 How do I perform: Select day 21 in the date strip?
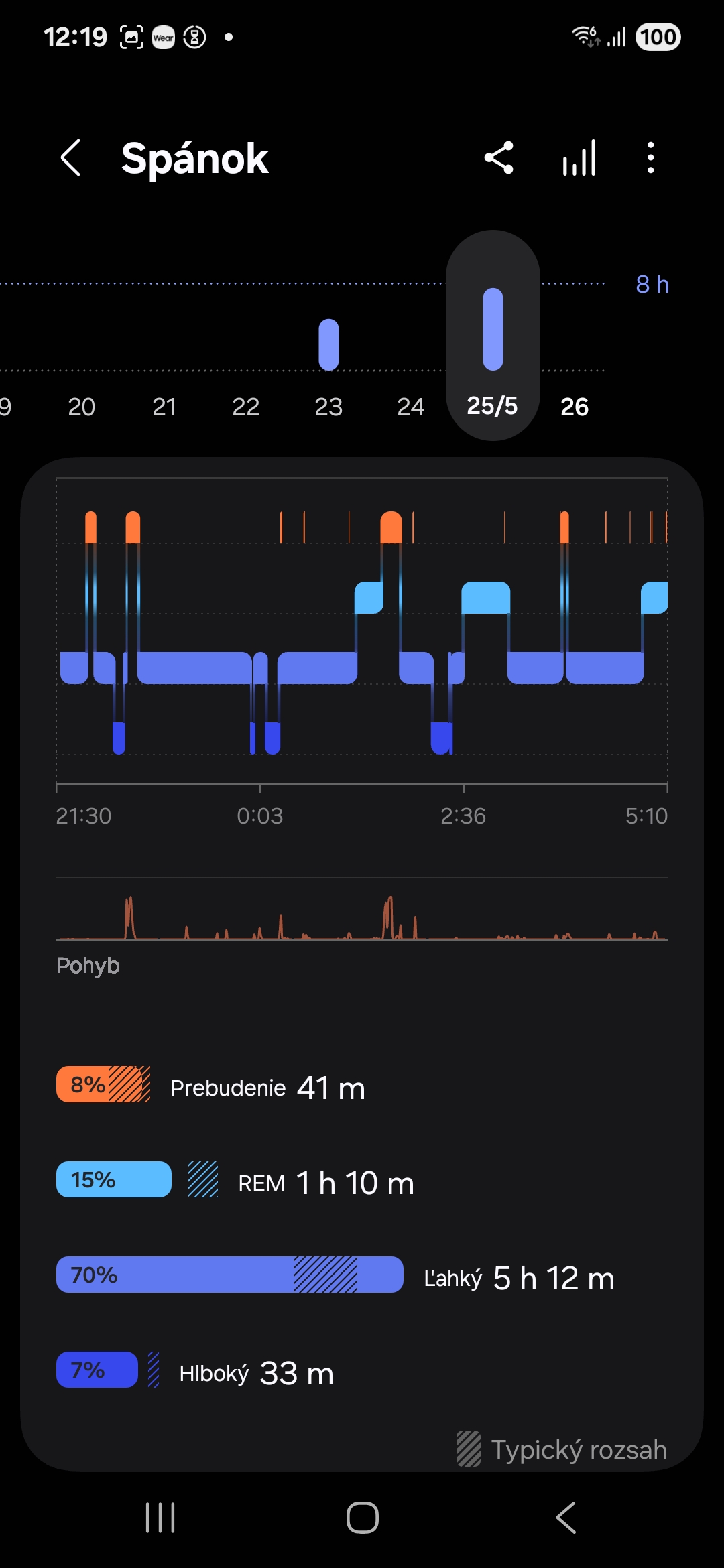tap(164, 406)
